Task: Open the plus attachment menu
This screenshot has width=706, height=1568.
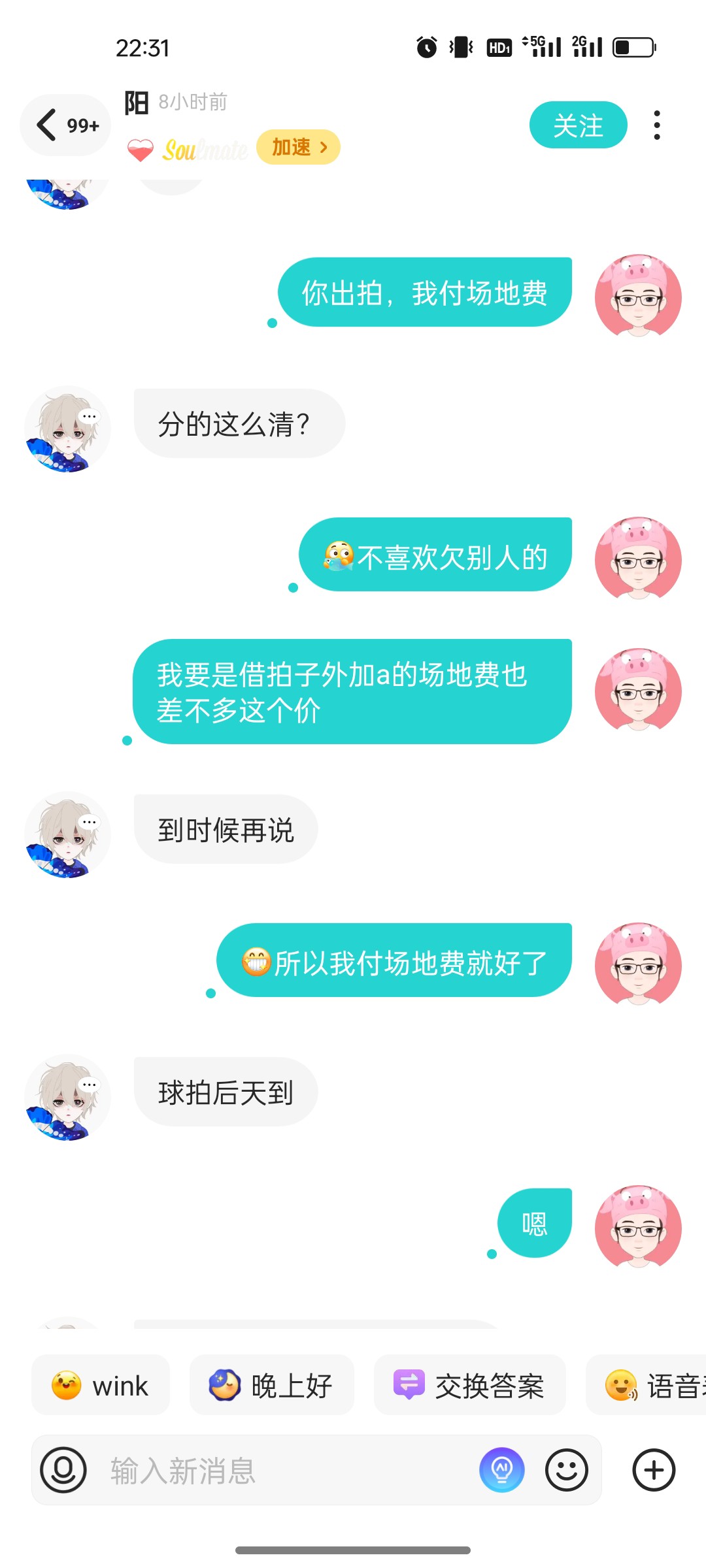Action: [654, 1471]
